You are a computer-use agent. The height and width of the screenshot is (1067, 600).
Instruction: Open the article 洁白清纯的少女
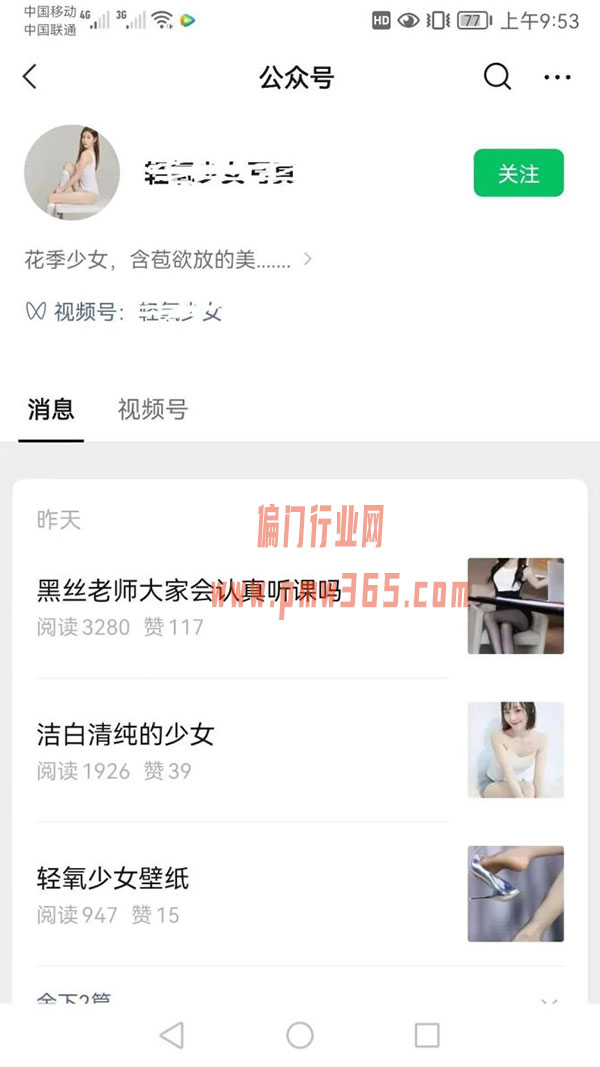[x=126, y=735]
